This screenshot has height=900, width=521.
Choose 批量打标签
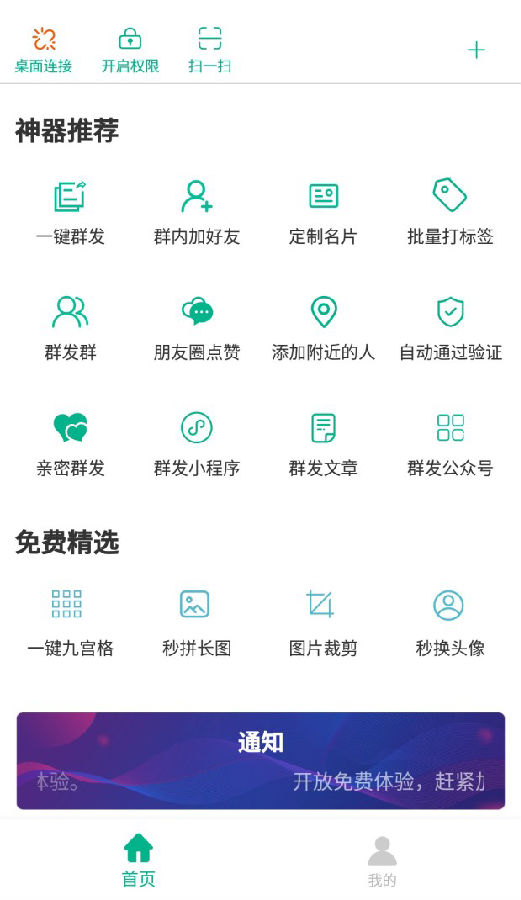(450, 212)
